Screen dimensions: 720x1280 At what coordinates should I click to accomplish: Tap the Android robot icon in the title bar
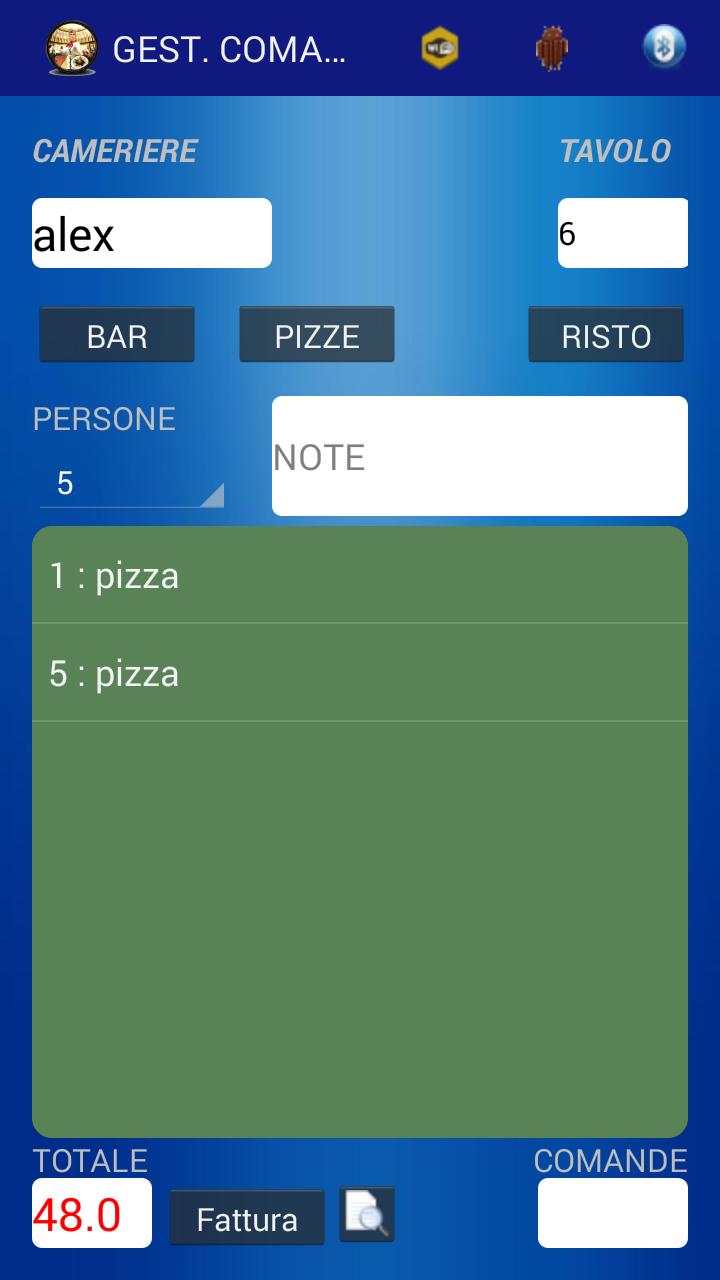pyautogui.click(x=553, y=47)
